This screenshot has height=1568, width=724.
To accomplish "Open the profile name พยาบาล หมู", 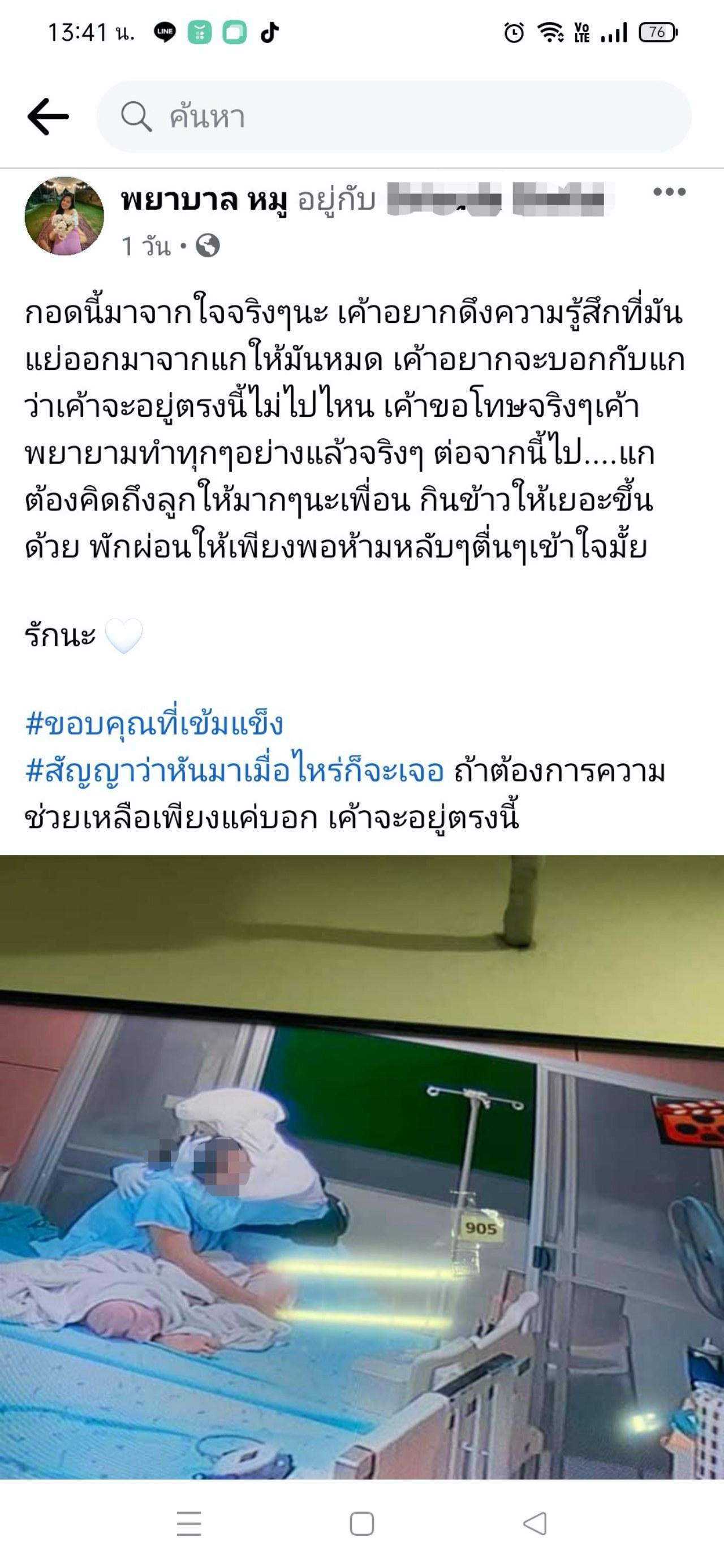I will click(x=204, y=200).
